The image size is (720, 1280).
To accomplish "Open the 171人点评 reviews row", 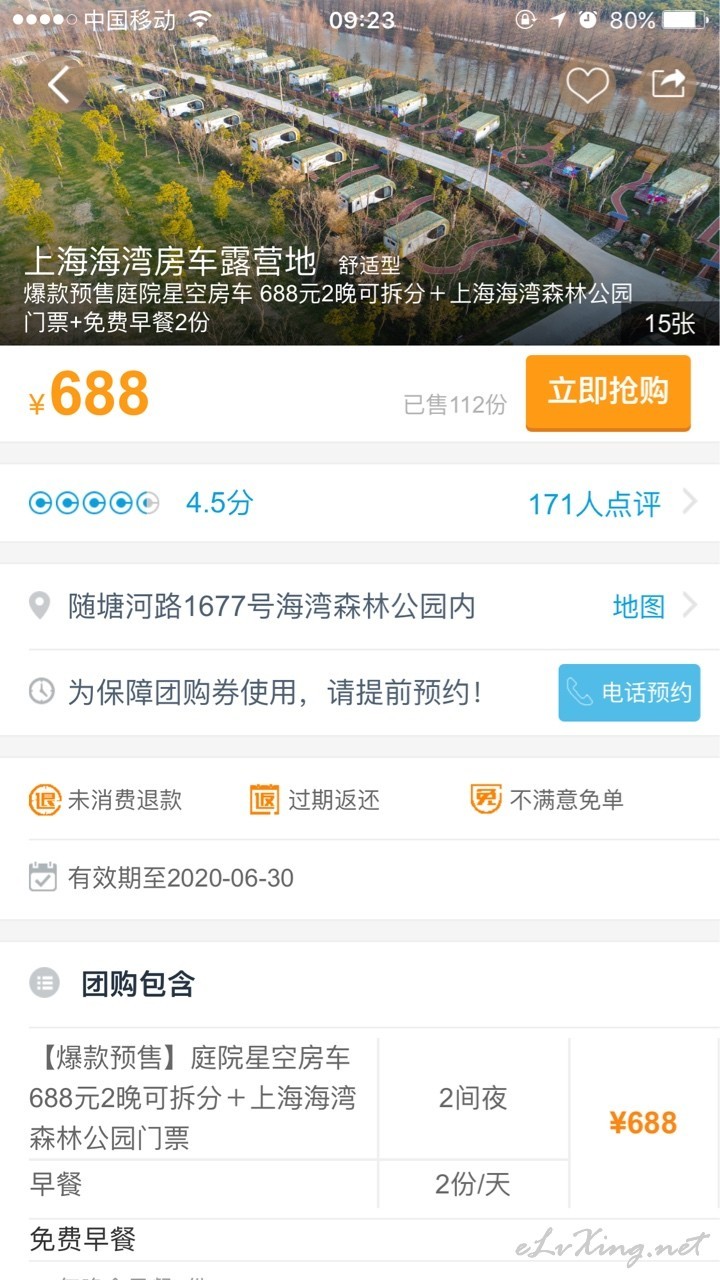I will (360, 503).
